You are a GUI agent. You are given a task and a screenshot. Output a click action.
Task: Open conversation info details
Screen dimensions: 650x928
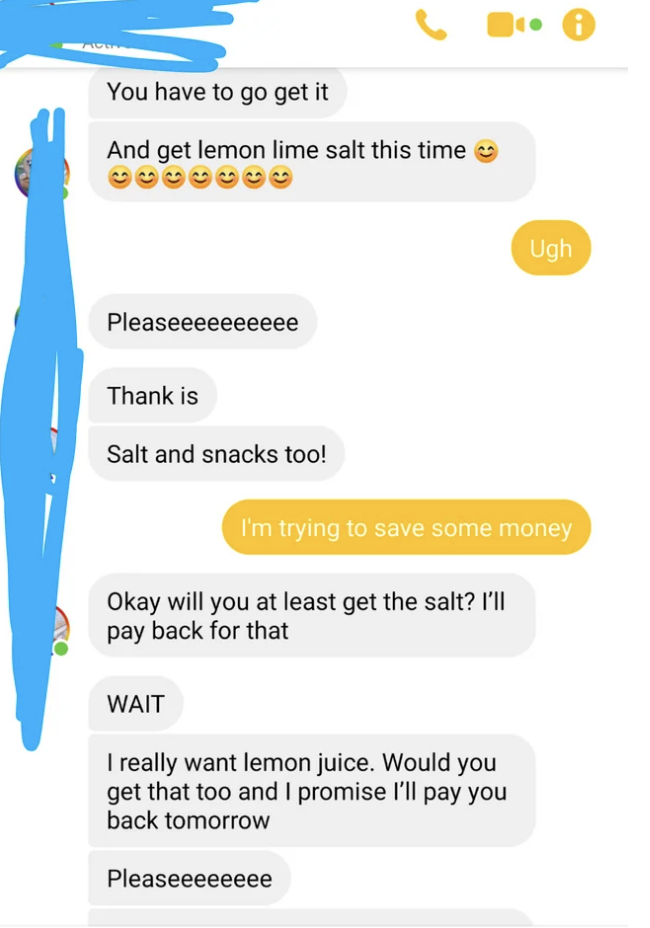click(578, 25)
